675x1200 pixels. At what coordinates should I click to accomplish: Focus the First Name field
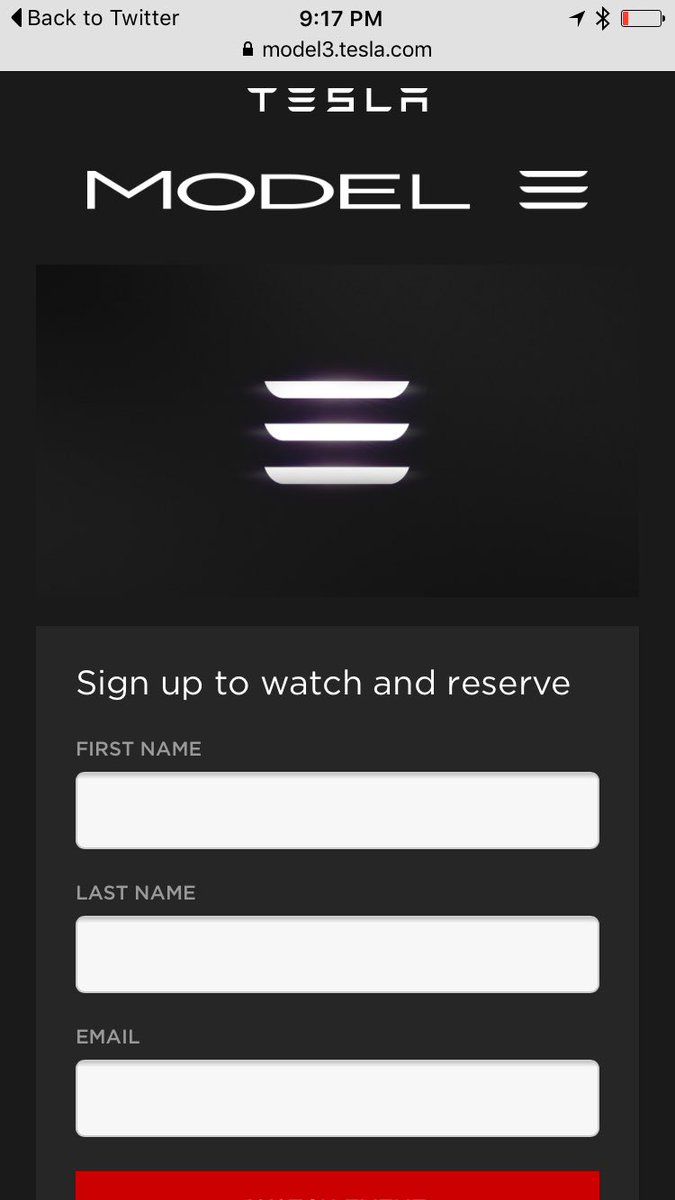337,810
